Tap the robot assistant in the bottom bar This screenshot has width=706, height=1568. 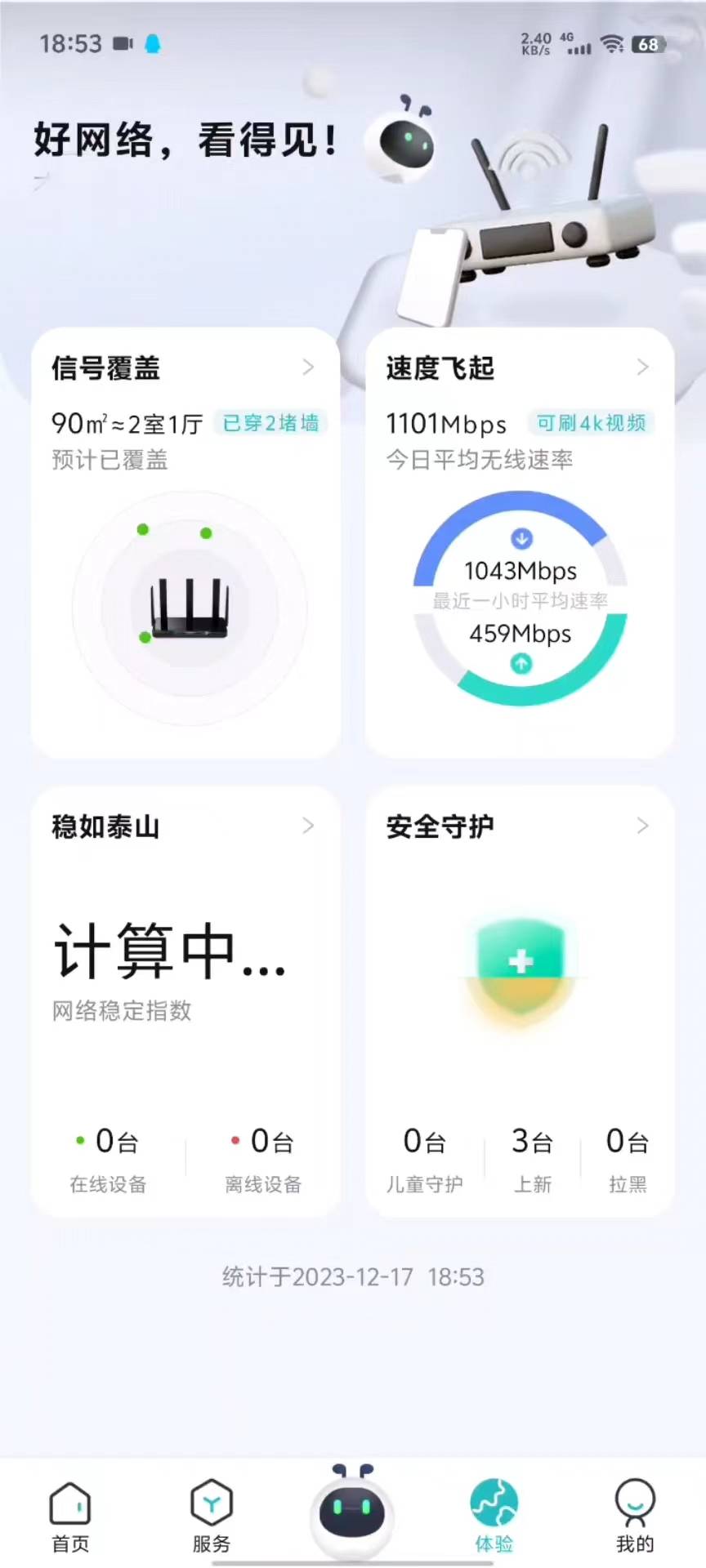coord(352,1509)
